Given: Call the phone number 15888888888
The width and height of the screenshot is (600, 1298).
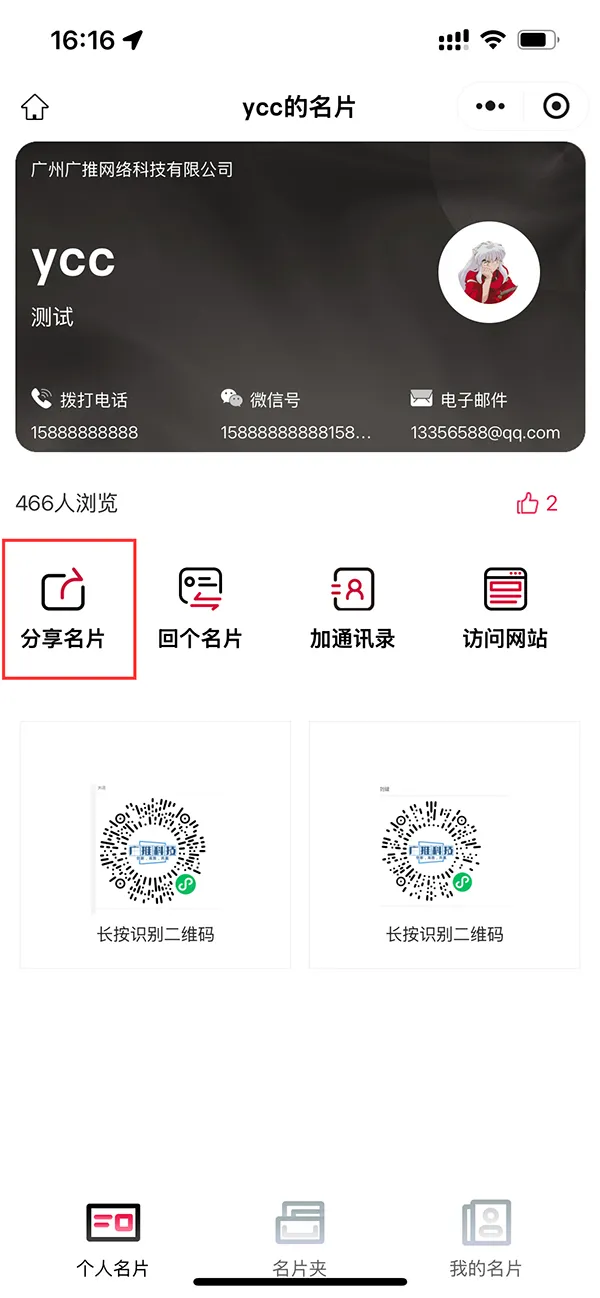Looking at the screenshot, I should (x=84, y=416).
